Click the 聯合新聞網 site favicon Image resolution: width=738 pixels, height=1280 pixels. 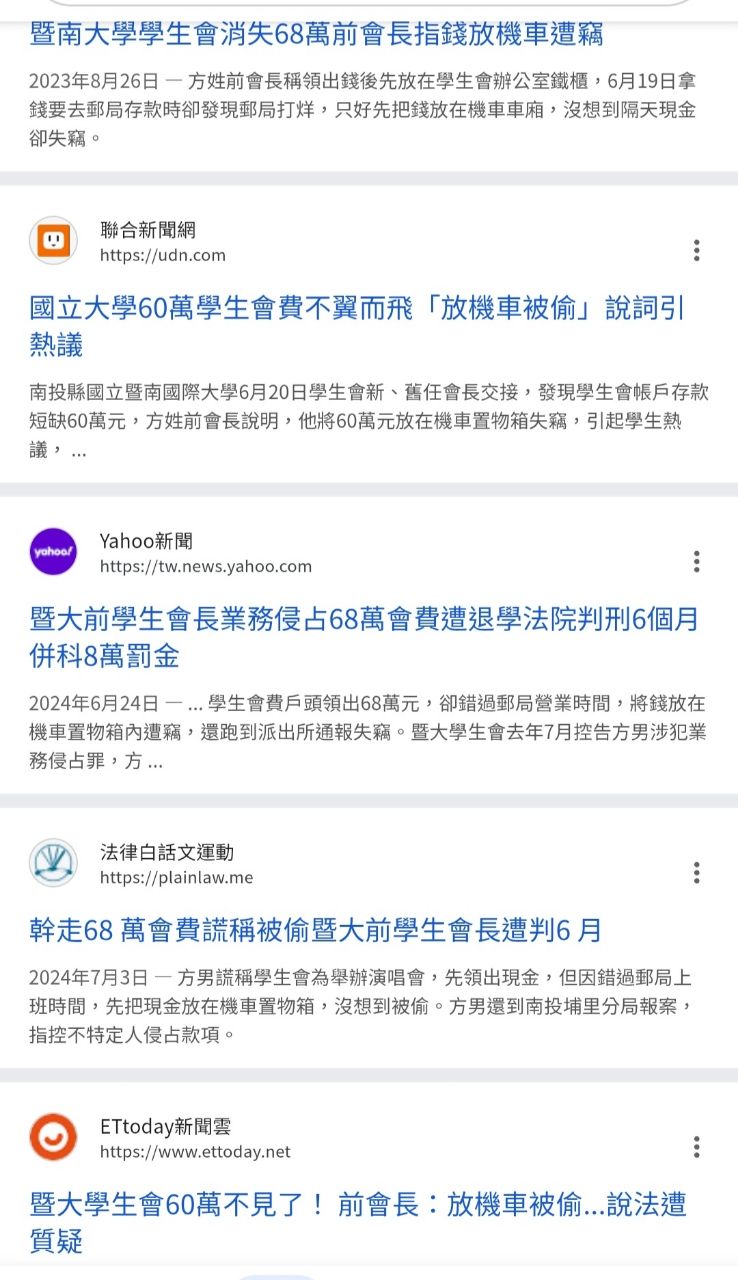pyautogui.click(x=53, y=240)
